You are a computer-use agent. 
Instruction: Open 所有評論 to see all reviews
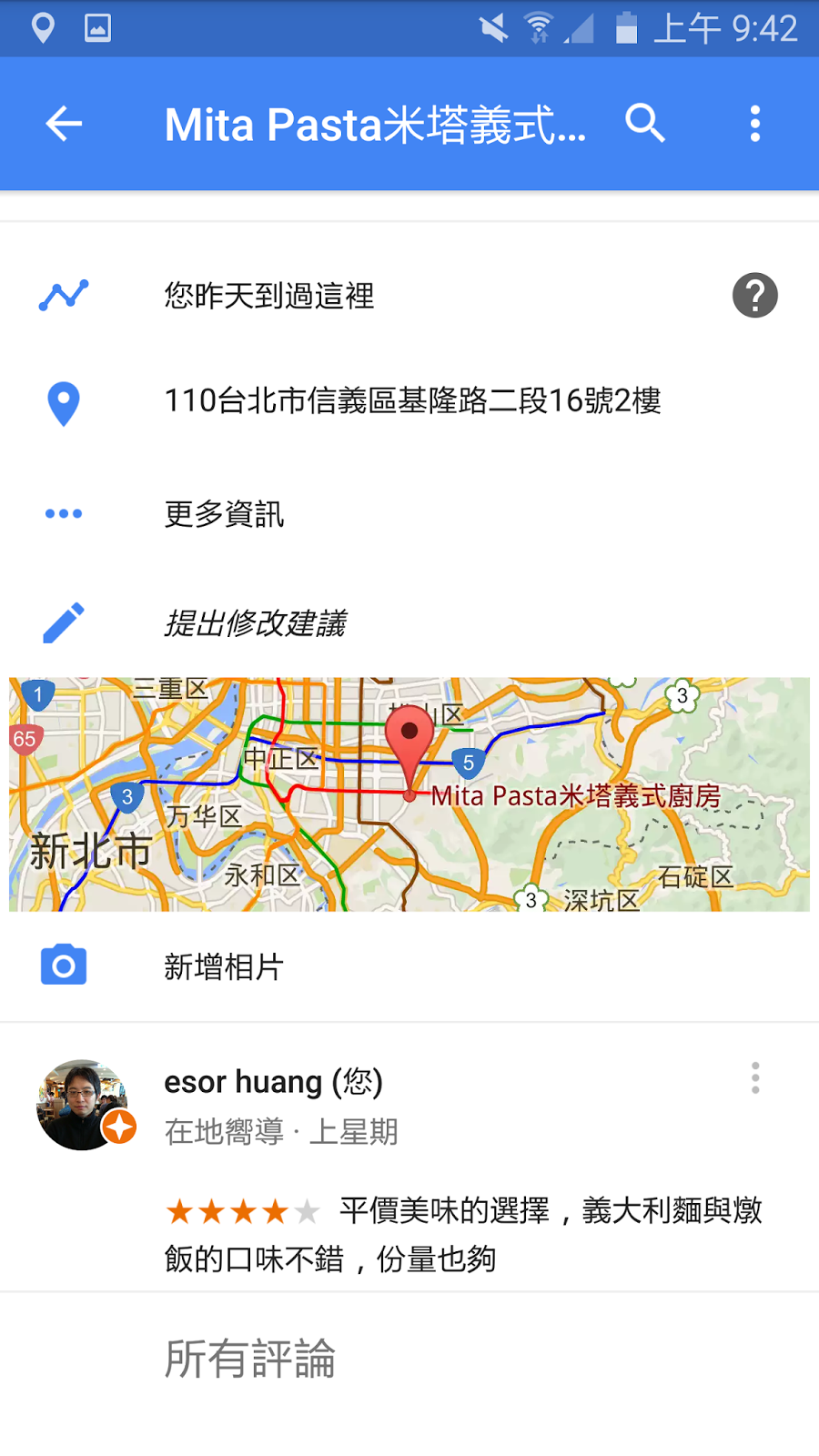(250, 1359)
